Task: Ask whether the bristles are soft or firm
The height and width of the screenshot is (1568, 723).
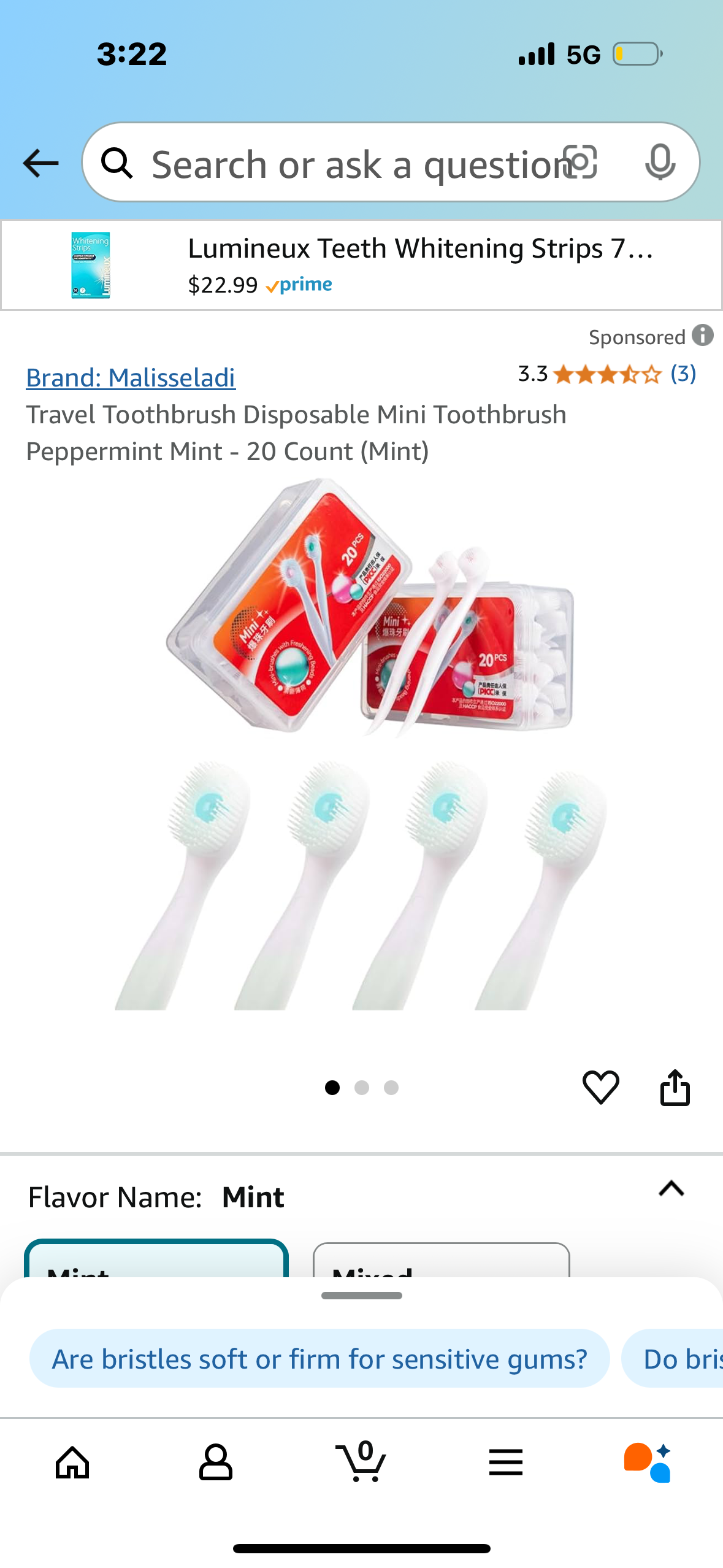Action: tap(319, 1359)
